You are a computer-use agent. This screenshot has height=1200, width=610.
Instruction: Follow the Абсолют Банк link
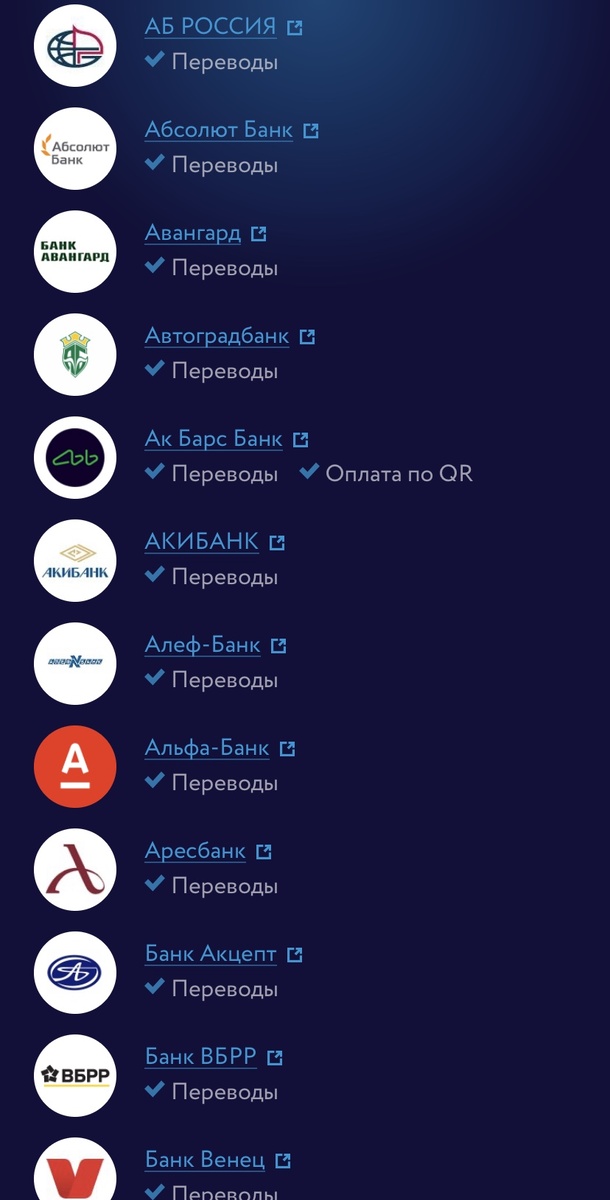219,130
